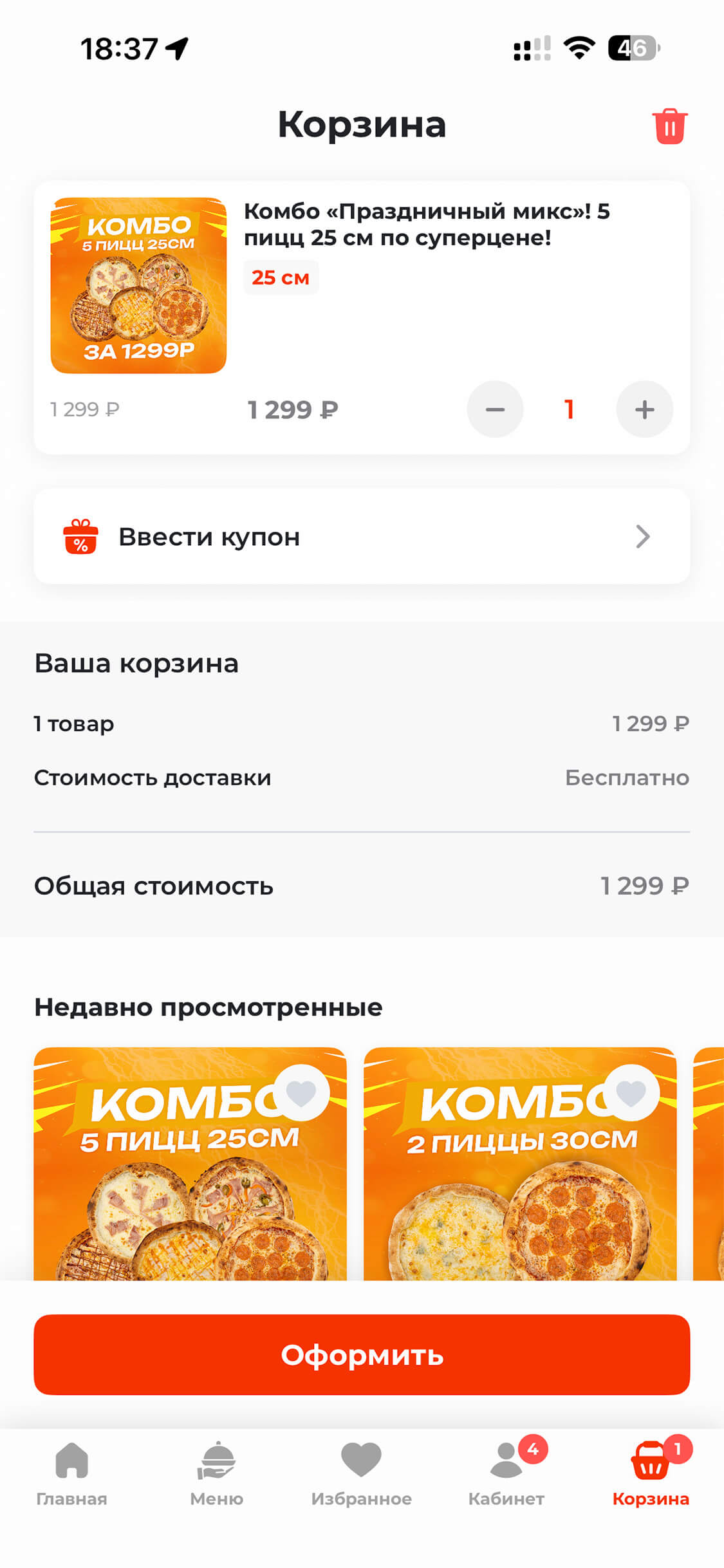Increase combo quantity with the plus button
This screenshot has width=724, height=1568.
644,409
